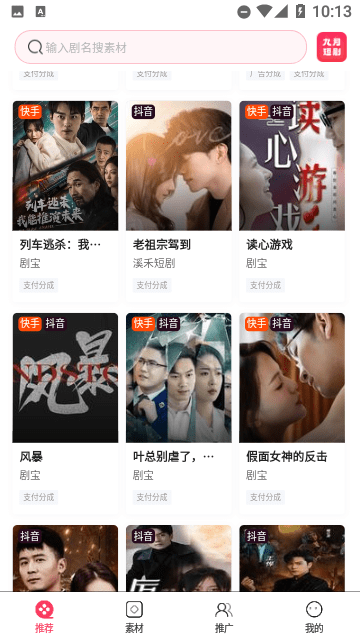This screenshot has width=360, height=640.
Task: Open the 九月短剧 red icon
Action: coord(331,47)
